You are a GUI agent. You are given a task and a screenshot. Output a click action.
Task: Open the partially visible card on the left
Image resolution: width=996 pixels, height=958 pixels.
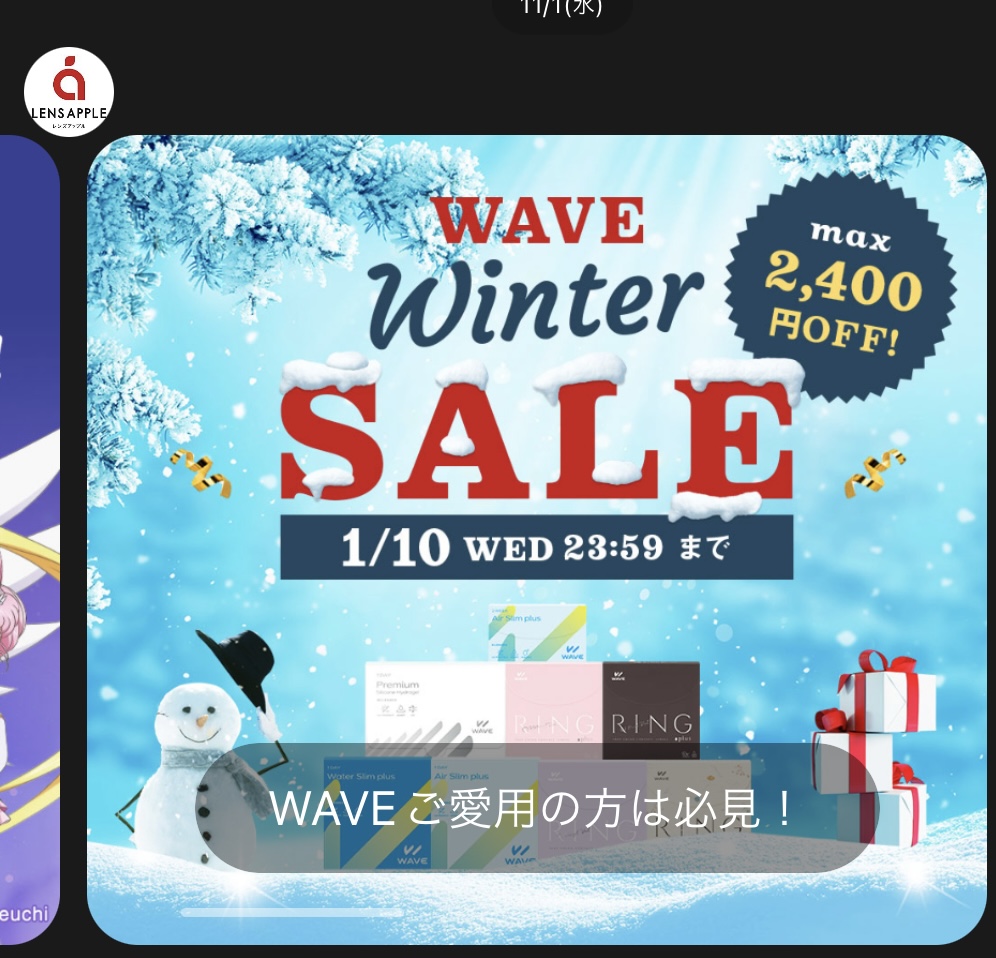[28, 540]
